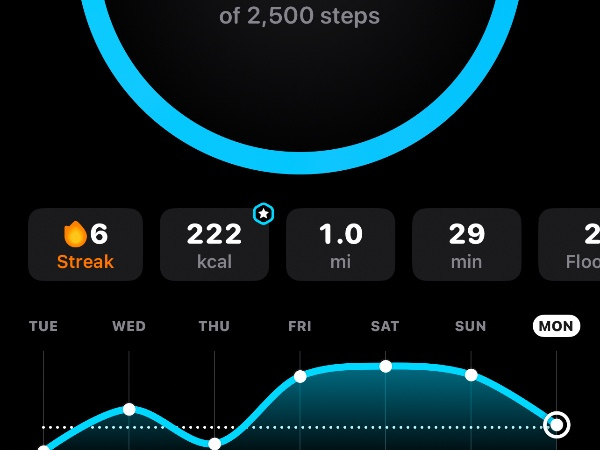Image resolution: width=600 pixels, height=450 pixels.
Task: Open the Streak stat card
Action: click(85, 245)
